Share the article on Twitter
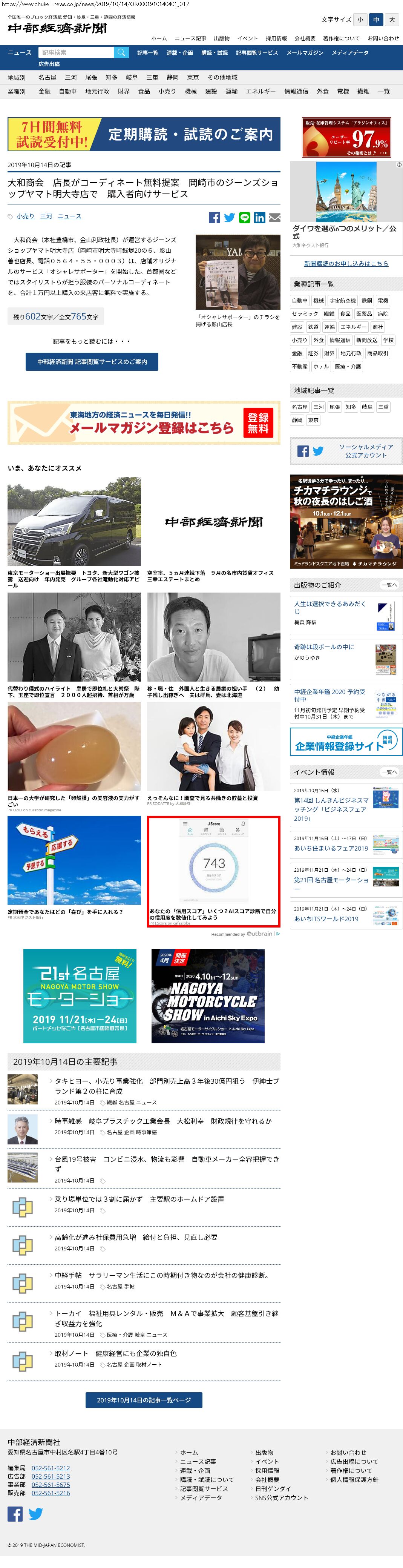 pyautogui.click(x=230, y=218)
